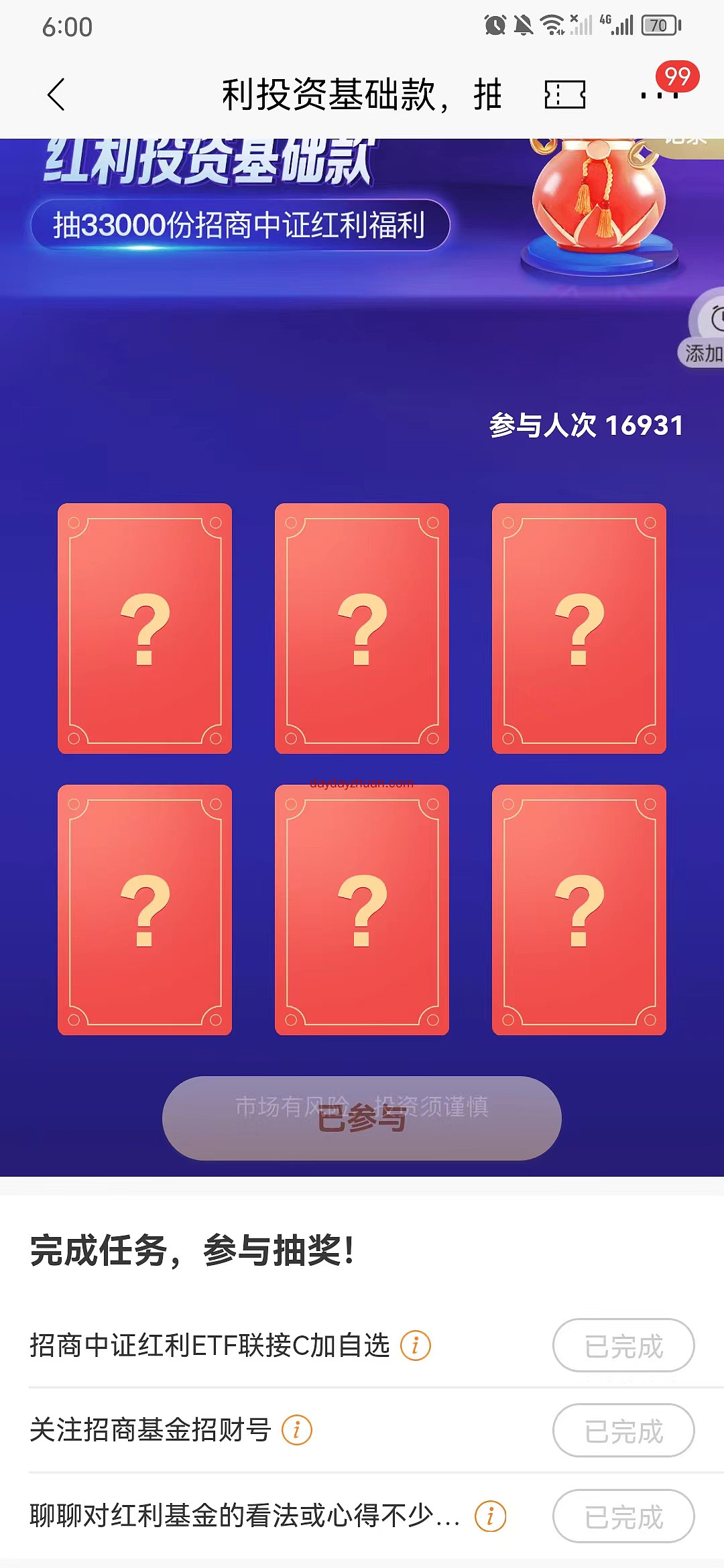This screenshot has width=724, height=1568.
Task: Tap the 已参与 button
Action: [x=362, y=1118]
